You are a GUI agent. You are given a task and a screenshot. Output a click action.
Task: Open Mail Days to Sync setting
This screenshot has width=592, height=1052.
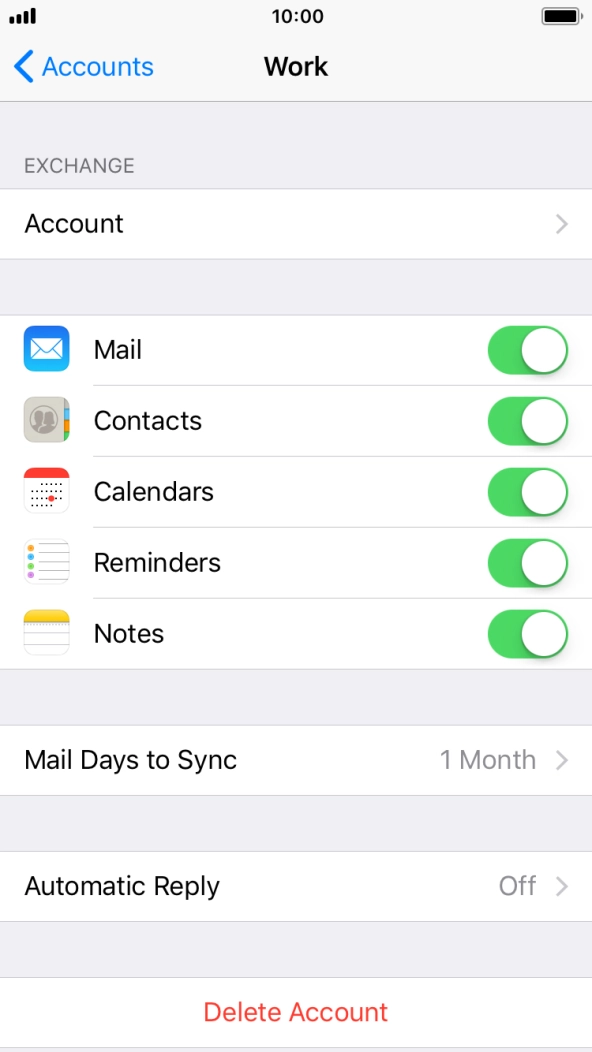tap(296, 760)
